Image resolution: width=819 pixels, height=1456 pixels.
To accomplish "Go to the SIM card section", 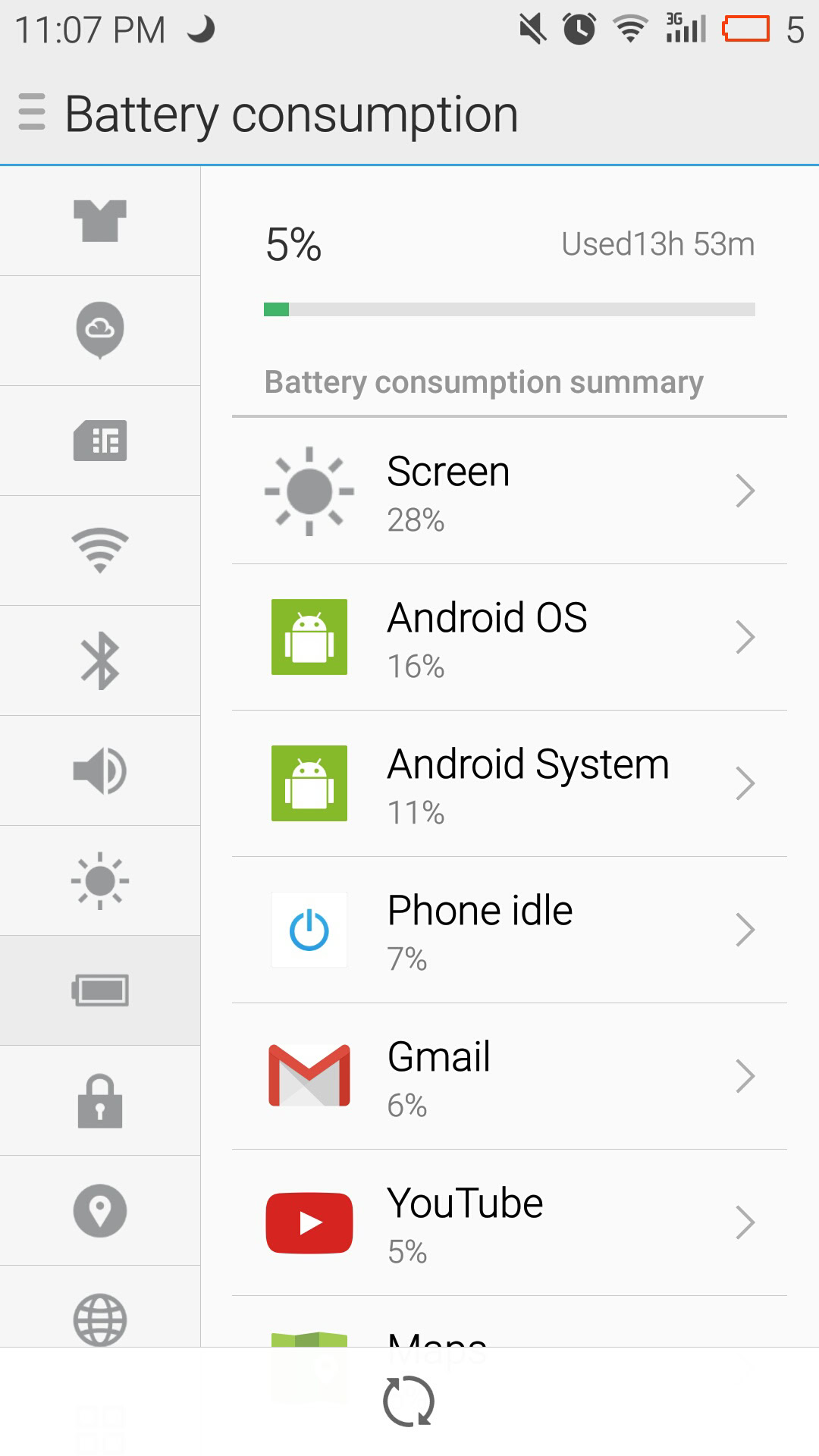I will 100,441.
